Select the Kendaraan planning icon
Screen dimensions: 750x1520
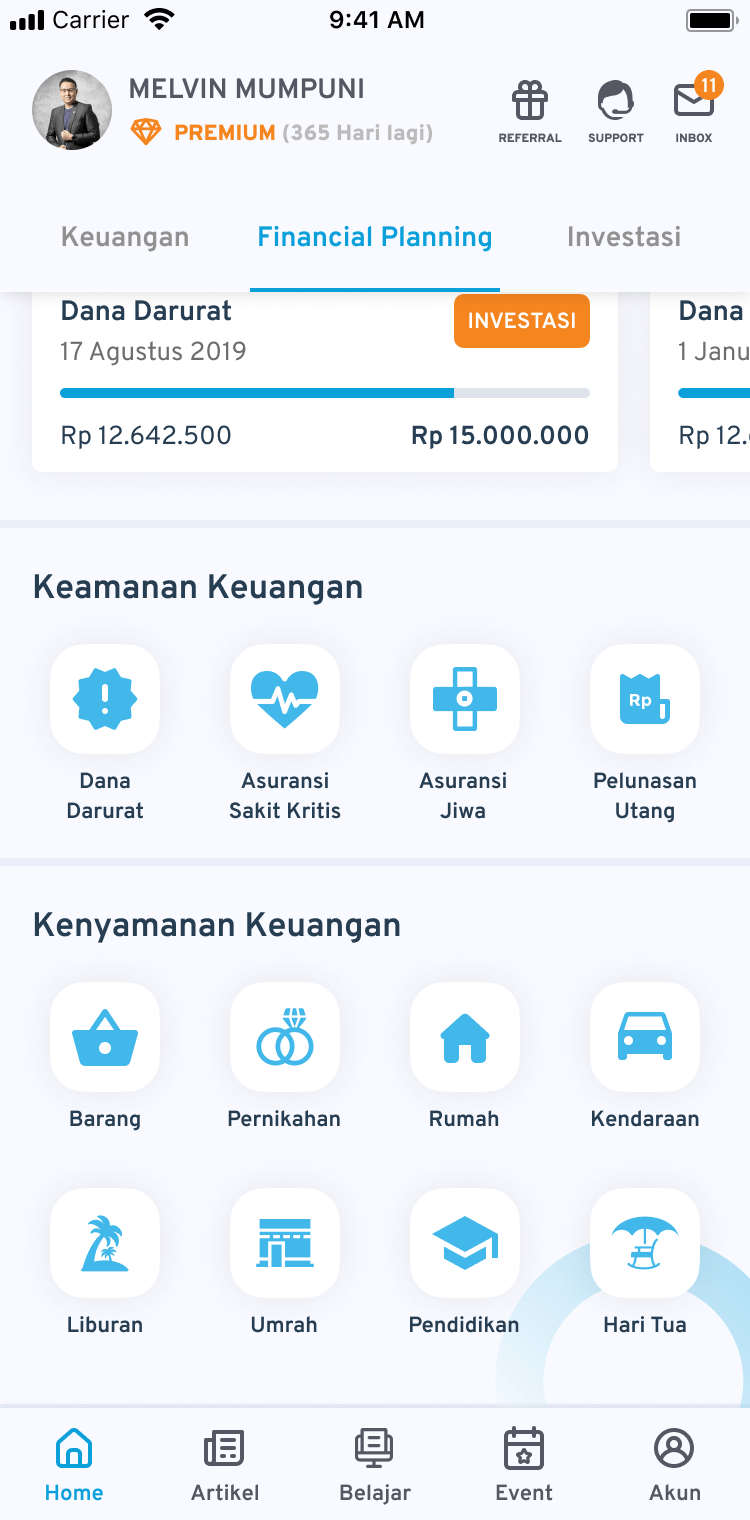pos(644,1037)
